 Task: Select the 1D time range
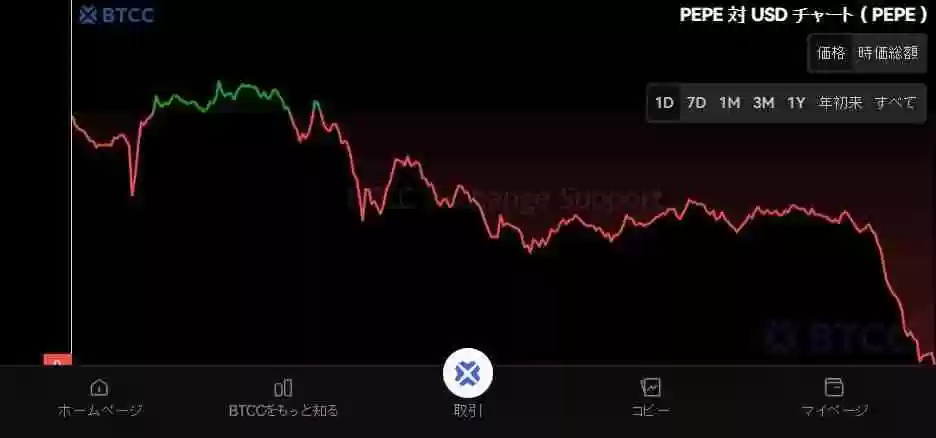pyautogui.click(x=664, y=102)
